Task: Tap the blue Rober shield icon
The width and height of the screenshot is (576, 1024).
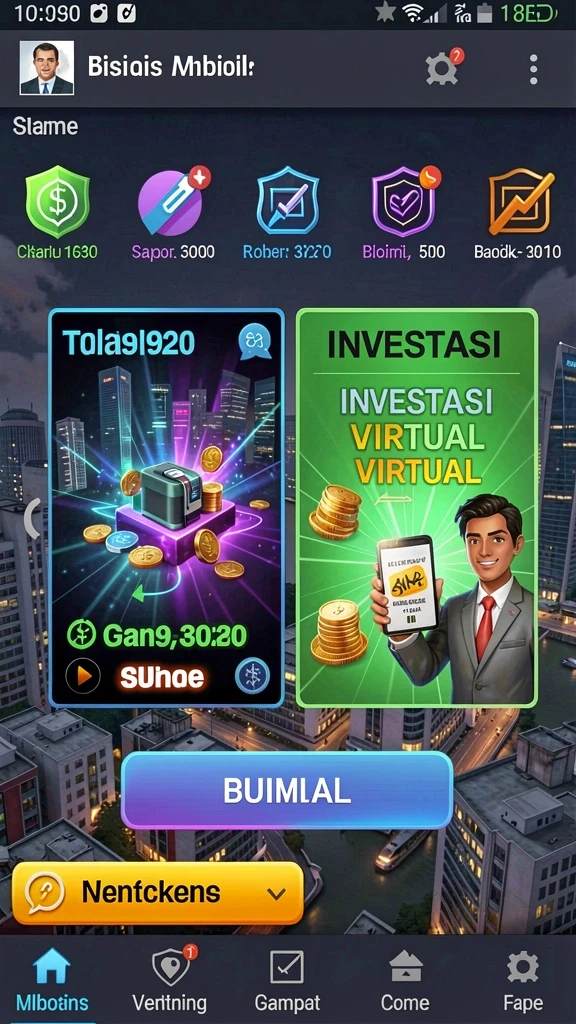Action: click(x=287, y=200)
